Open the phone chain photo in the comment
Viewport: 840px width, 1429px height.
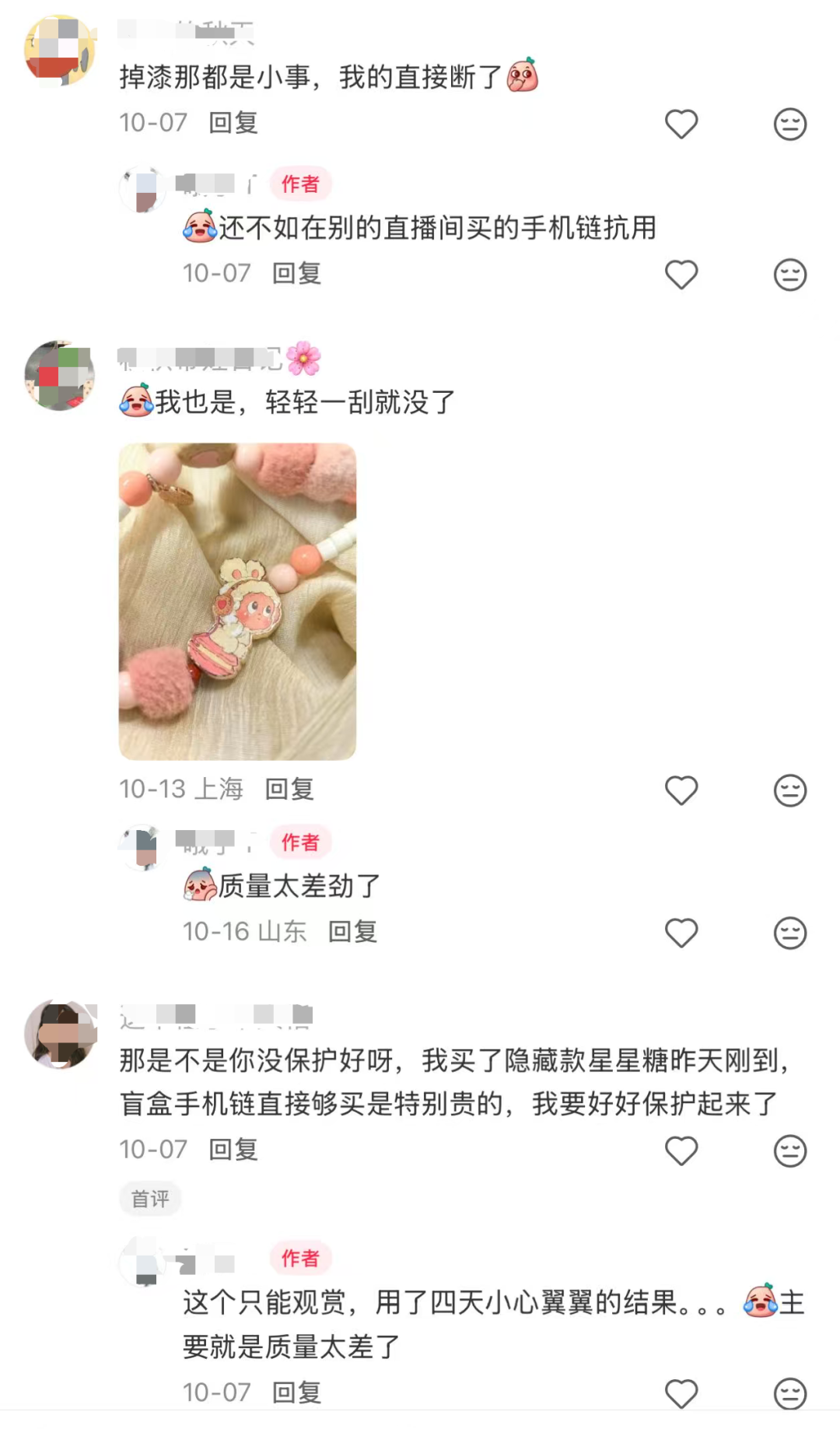click(237, 601)
